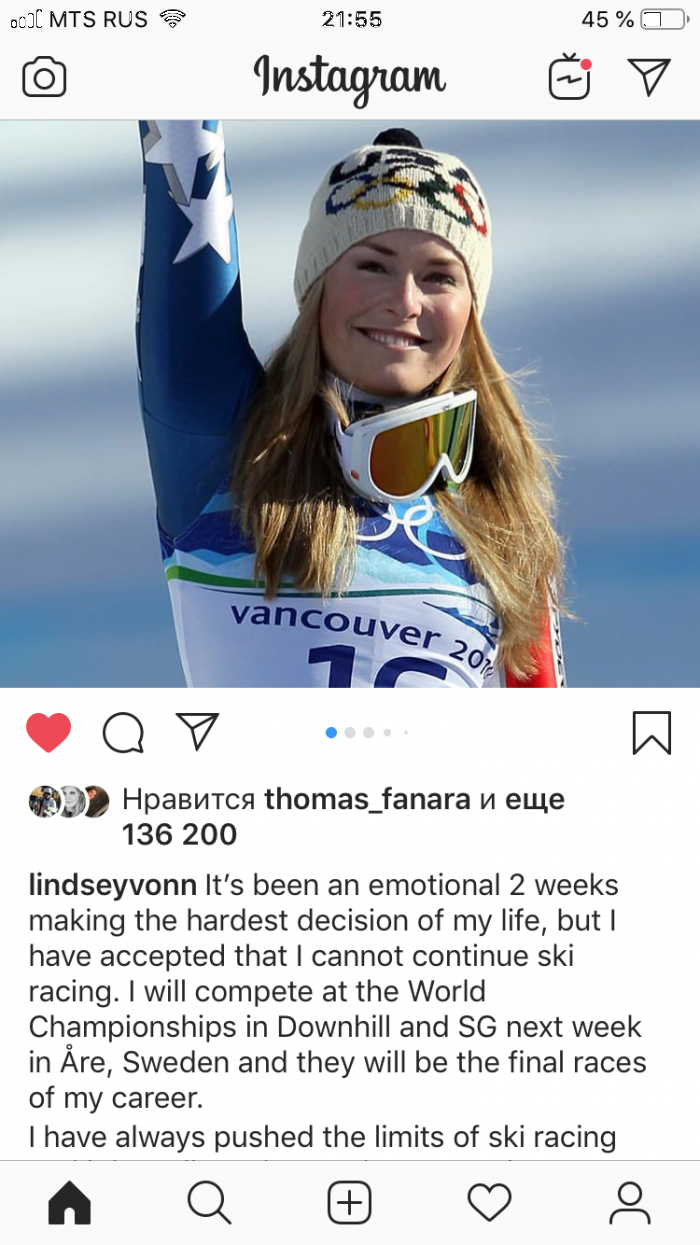Image resolution: width=700 pixels, height=1245 pixels.
Task: Create a new post with plus button
Action: [x=349, y=1203]
